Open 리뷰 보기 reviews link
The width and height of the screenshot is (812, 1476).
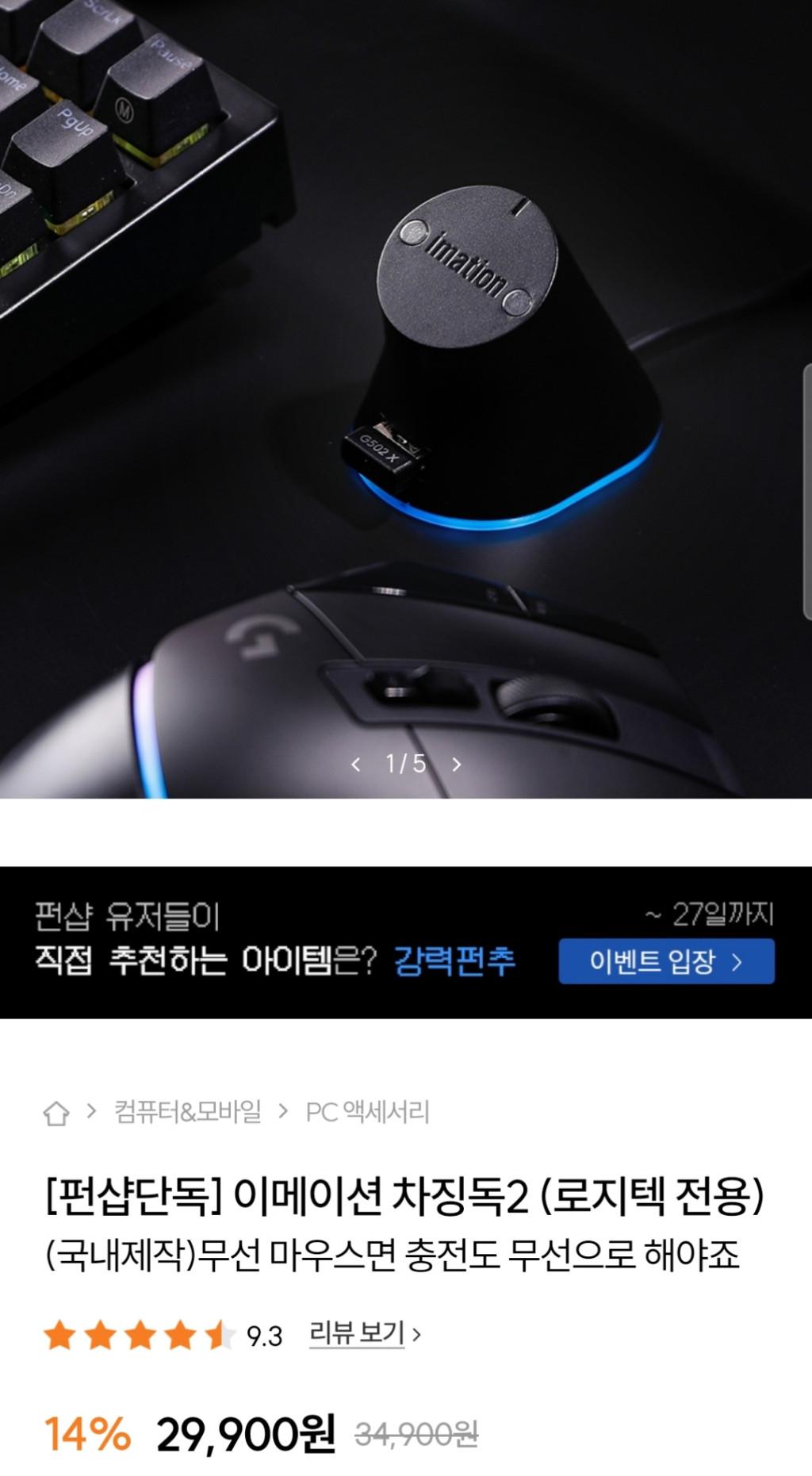point(364,1334)
